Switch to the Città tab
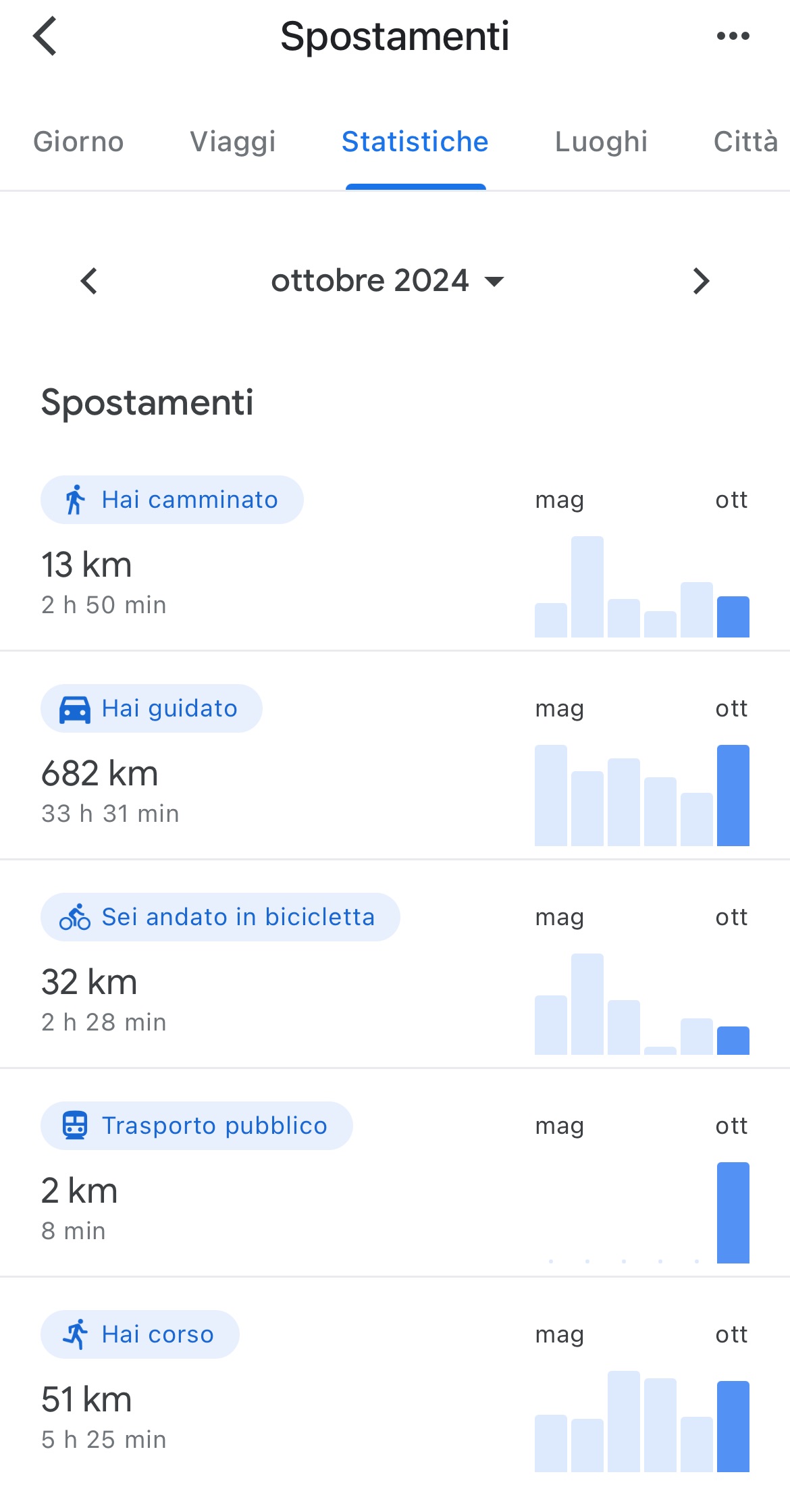Viewport: 790px width, 1512px height. point(745,142)
